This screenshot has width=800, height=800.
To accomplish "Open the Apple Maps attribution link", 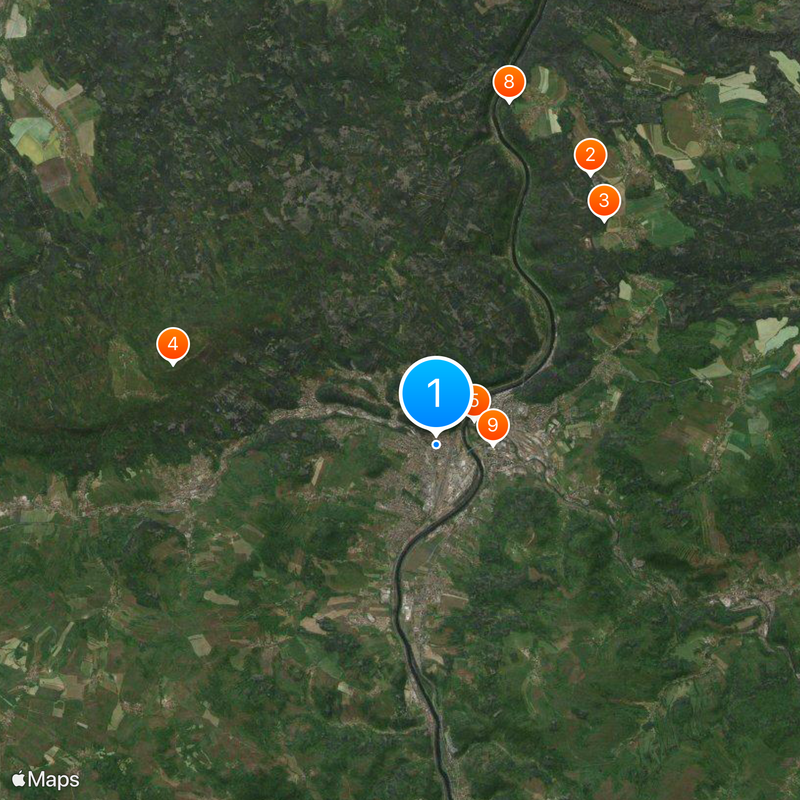I will 46,779.
